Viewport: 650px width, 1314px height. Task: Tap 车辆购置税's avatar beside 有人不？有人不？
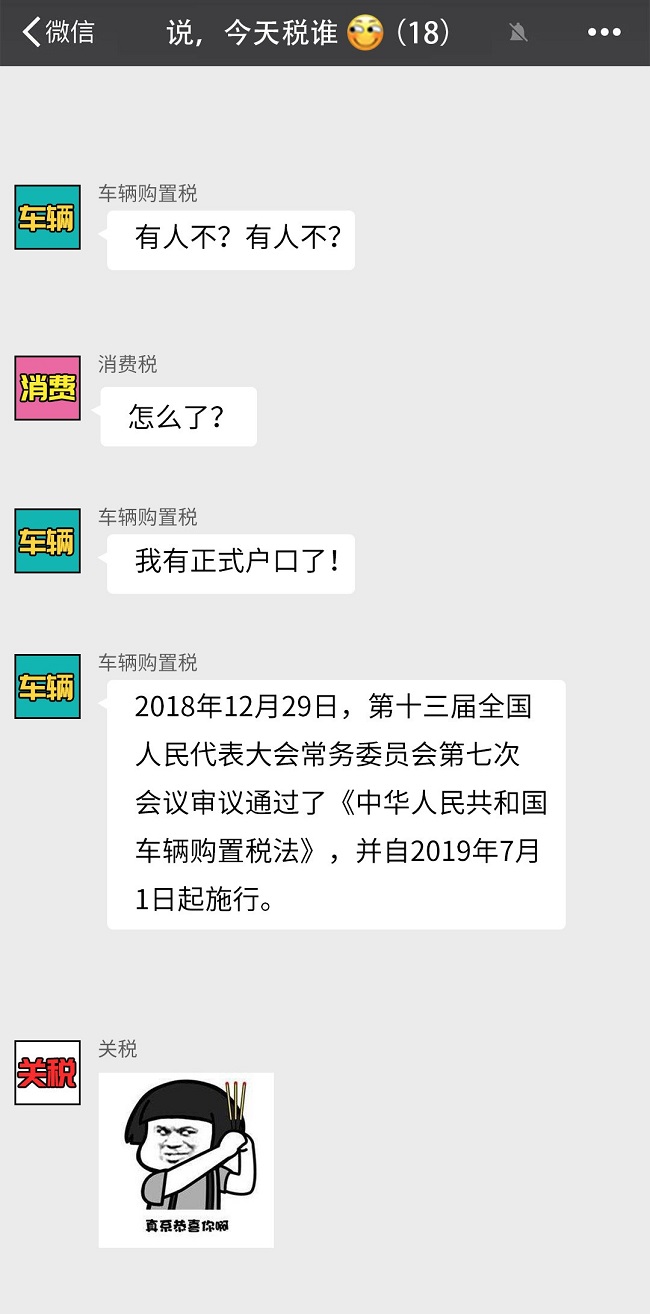pyautogui.click(x=47, y=217)
